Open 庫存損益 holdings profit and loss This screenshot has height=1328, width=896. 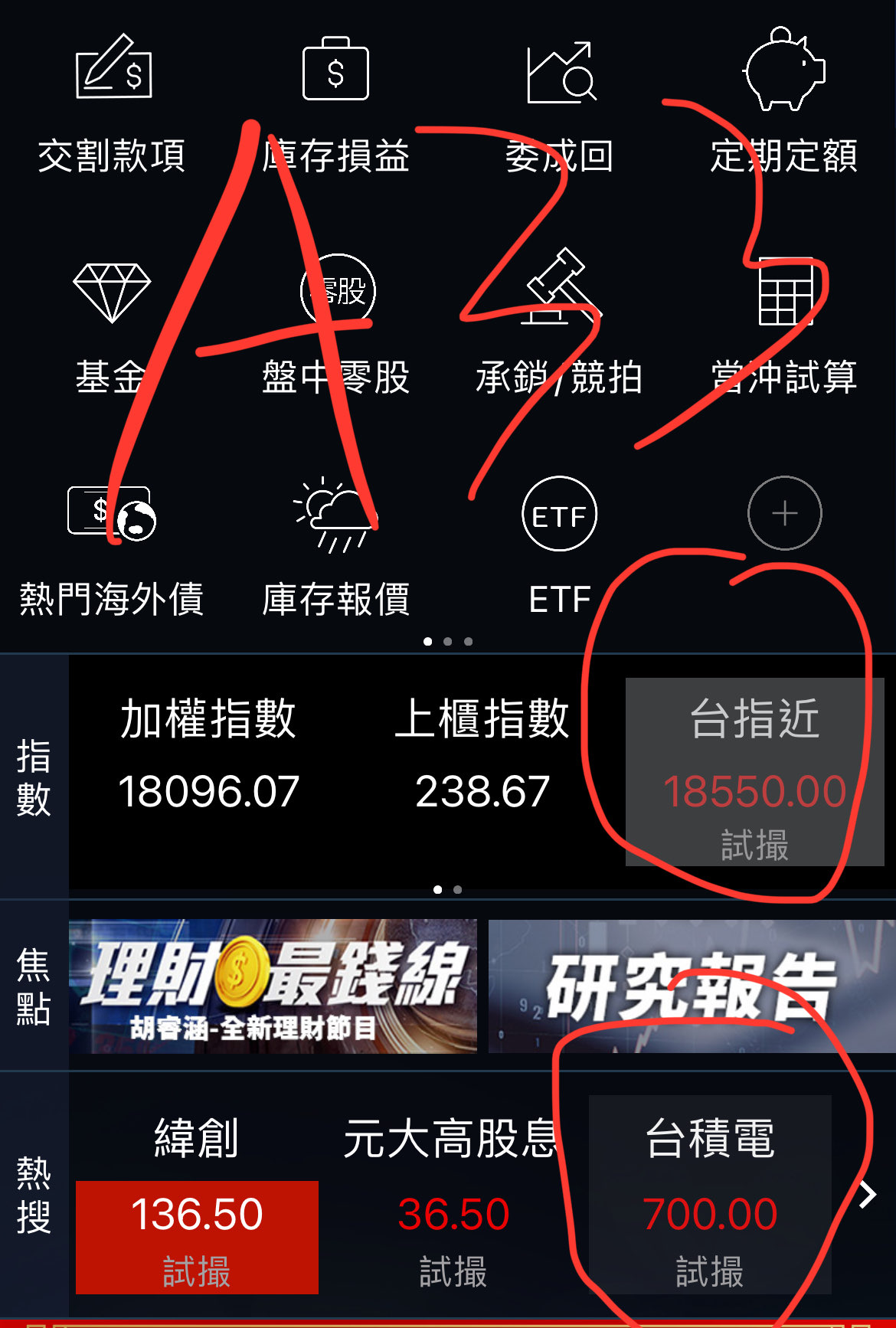click(x=335, y=105)
